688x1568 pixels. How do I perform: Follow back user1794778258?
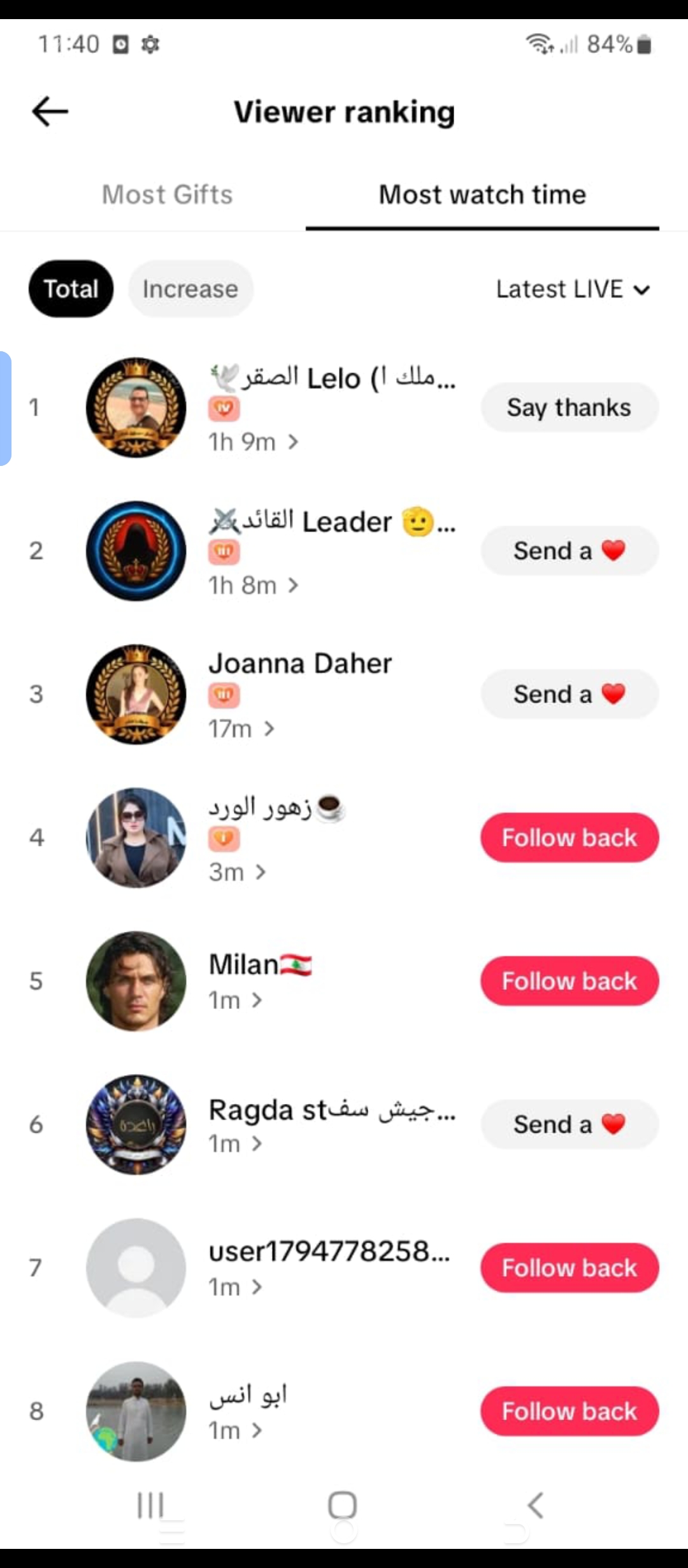point(569,1268)
